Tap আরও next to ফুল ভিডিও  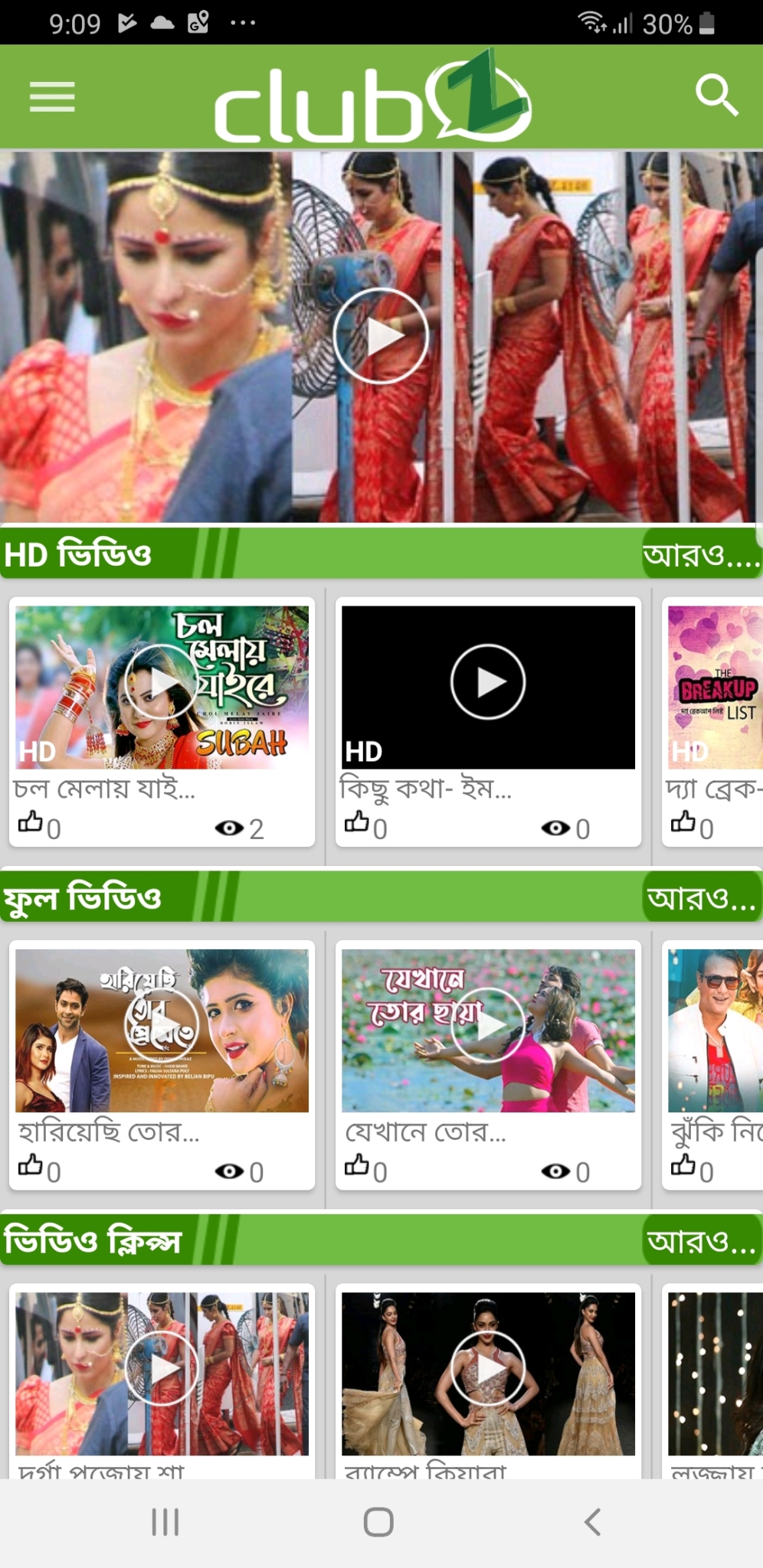[700, 897]
